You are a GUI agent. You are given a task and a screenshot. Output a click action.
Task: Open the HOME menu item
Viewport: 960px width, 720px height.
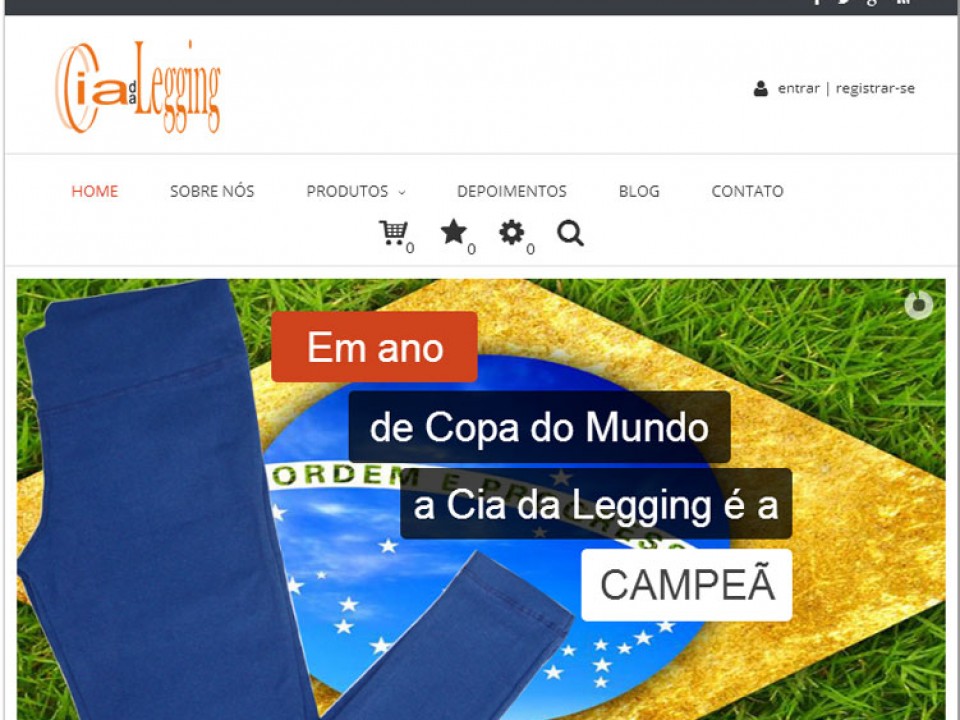coord(94,191)
